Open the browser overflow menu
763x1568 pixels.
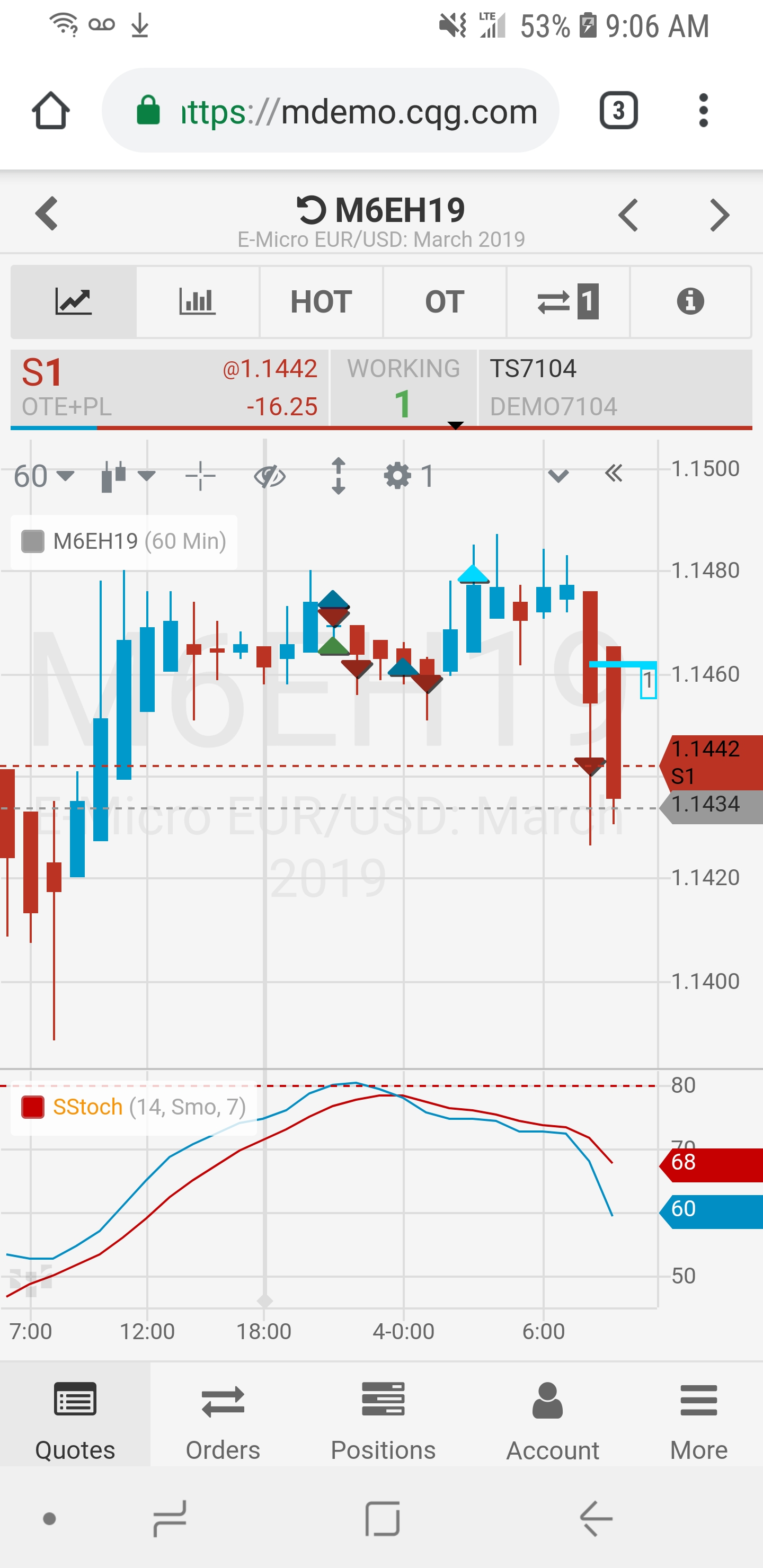coord(703,110)
